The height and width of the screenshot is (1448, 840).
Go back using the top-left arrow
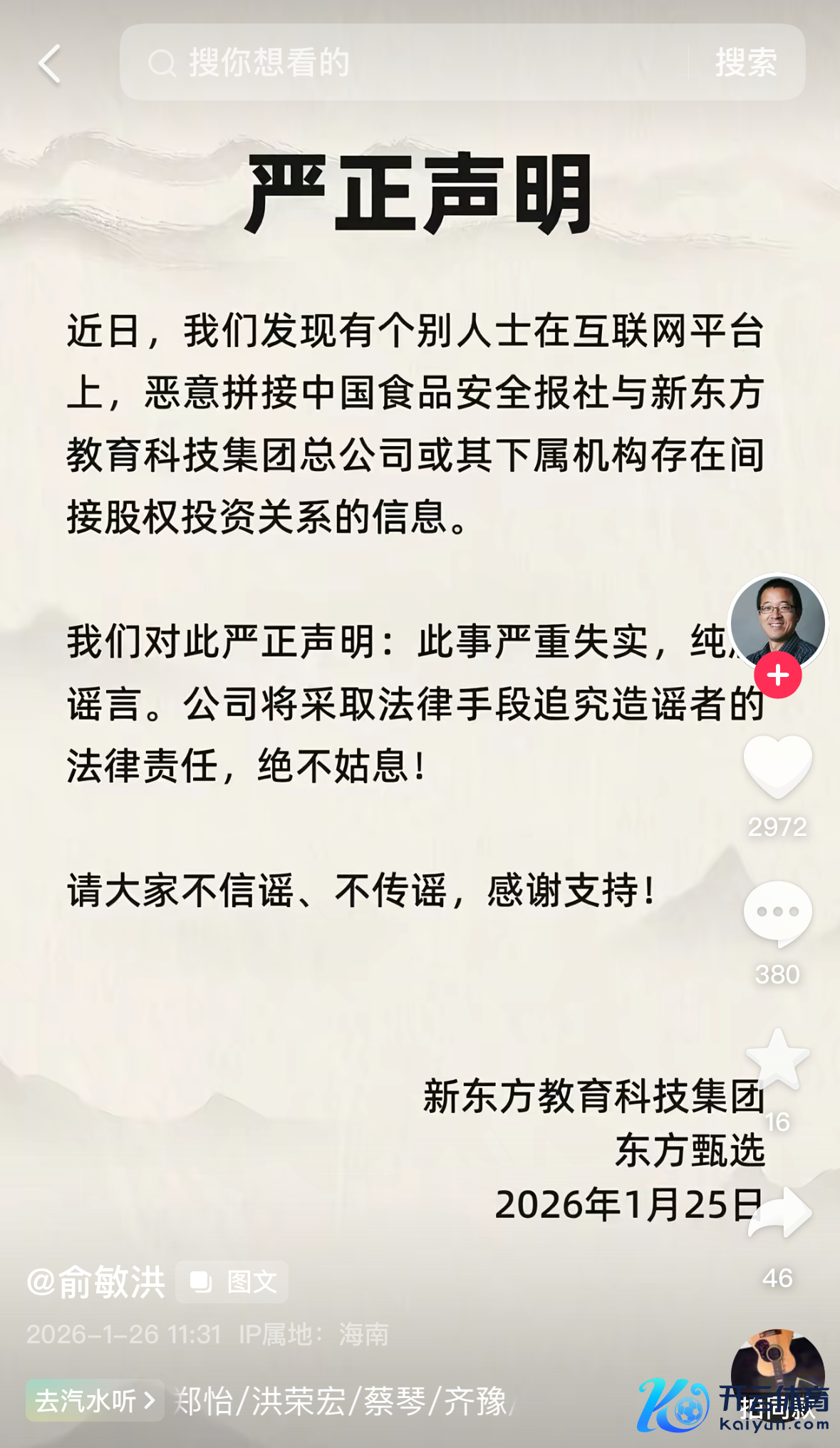(49, 64)
